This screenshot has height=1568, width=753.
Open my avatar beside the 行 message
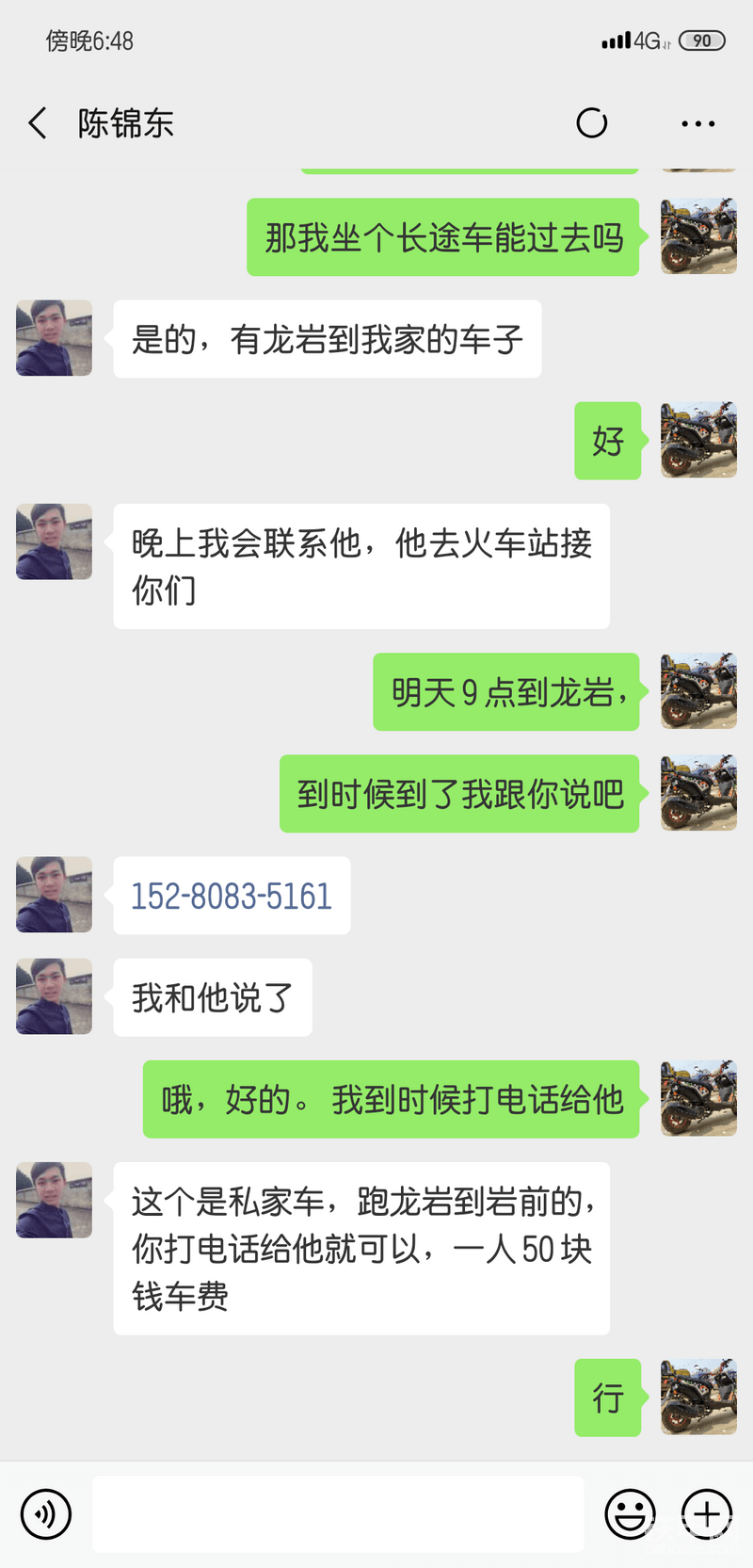[x=698, y=1397]
